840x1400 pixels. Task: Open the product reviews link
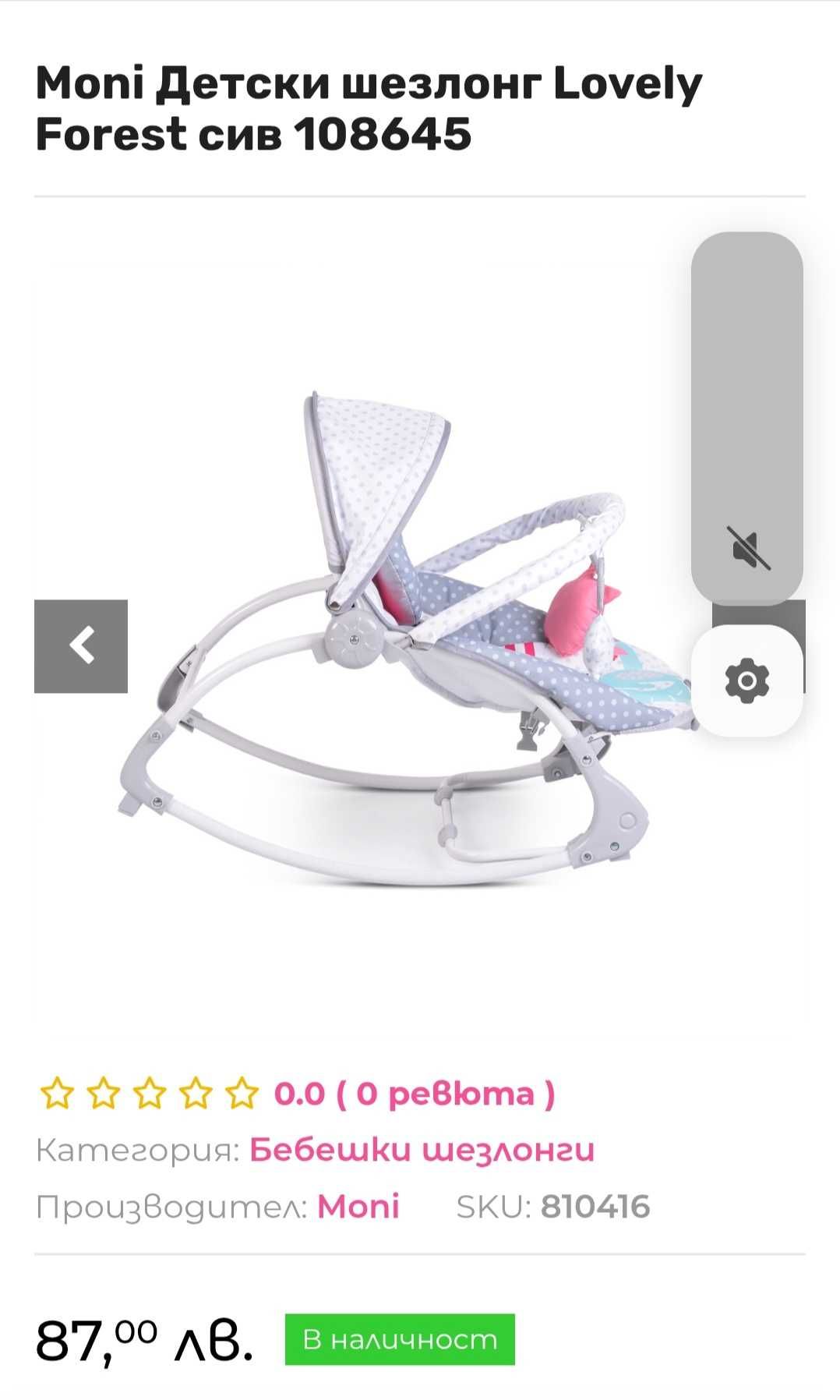[414, 1094]
